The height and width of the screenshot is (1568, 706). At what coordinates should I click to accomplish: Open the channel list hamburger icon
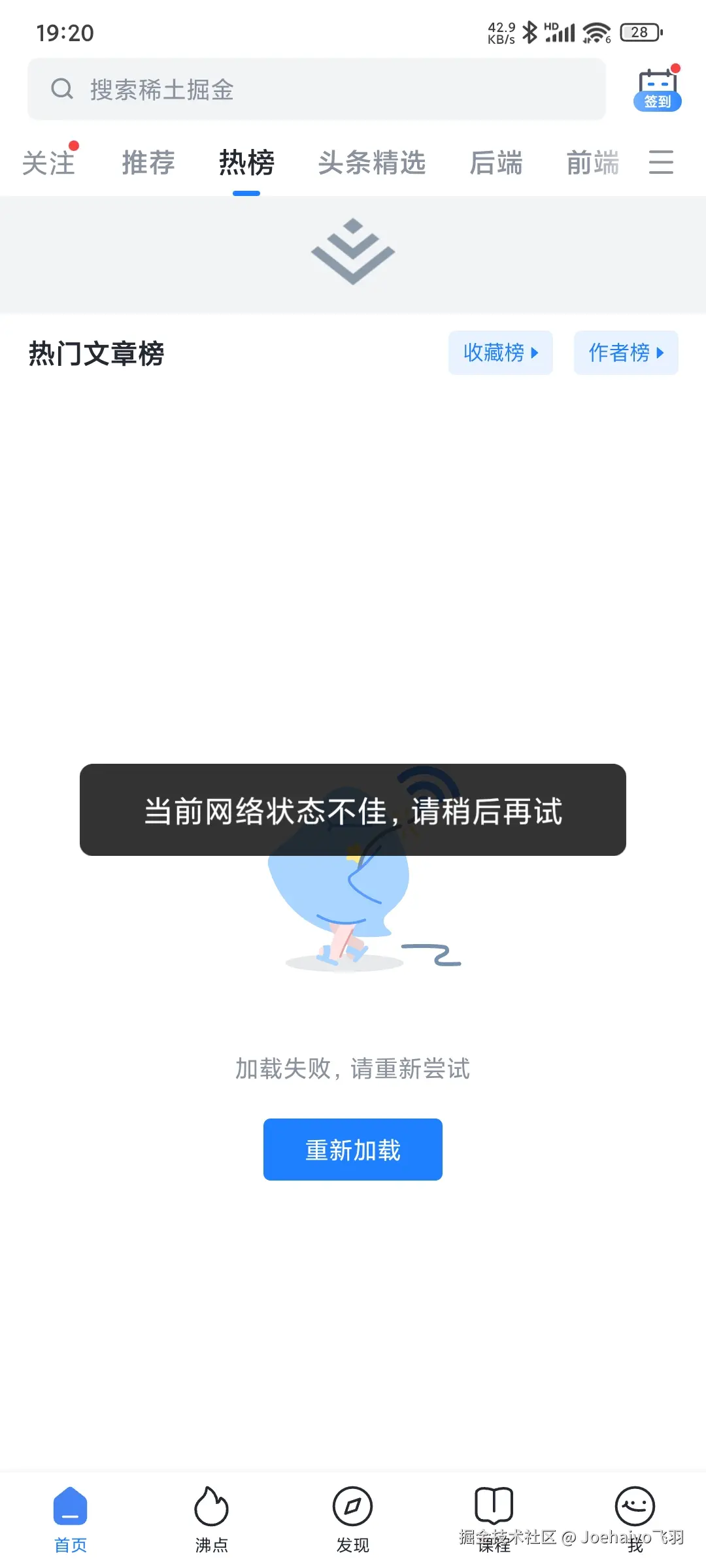click(x=662, y=163)
